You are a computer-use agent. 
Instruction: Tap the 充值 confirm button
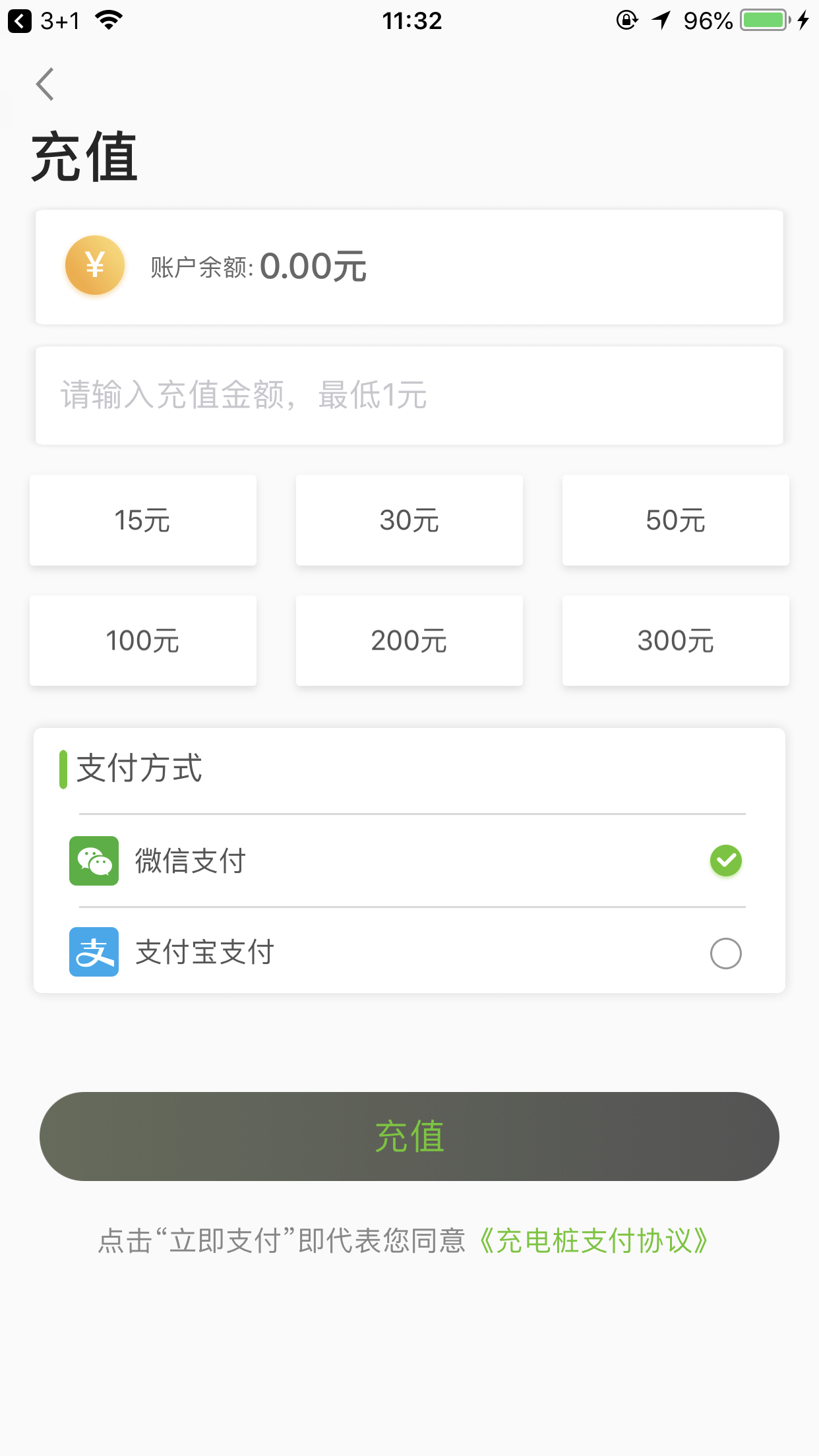[409, 1136]
